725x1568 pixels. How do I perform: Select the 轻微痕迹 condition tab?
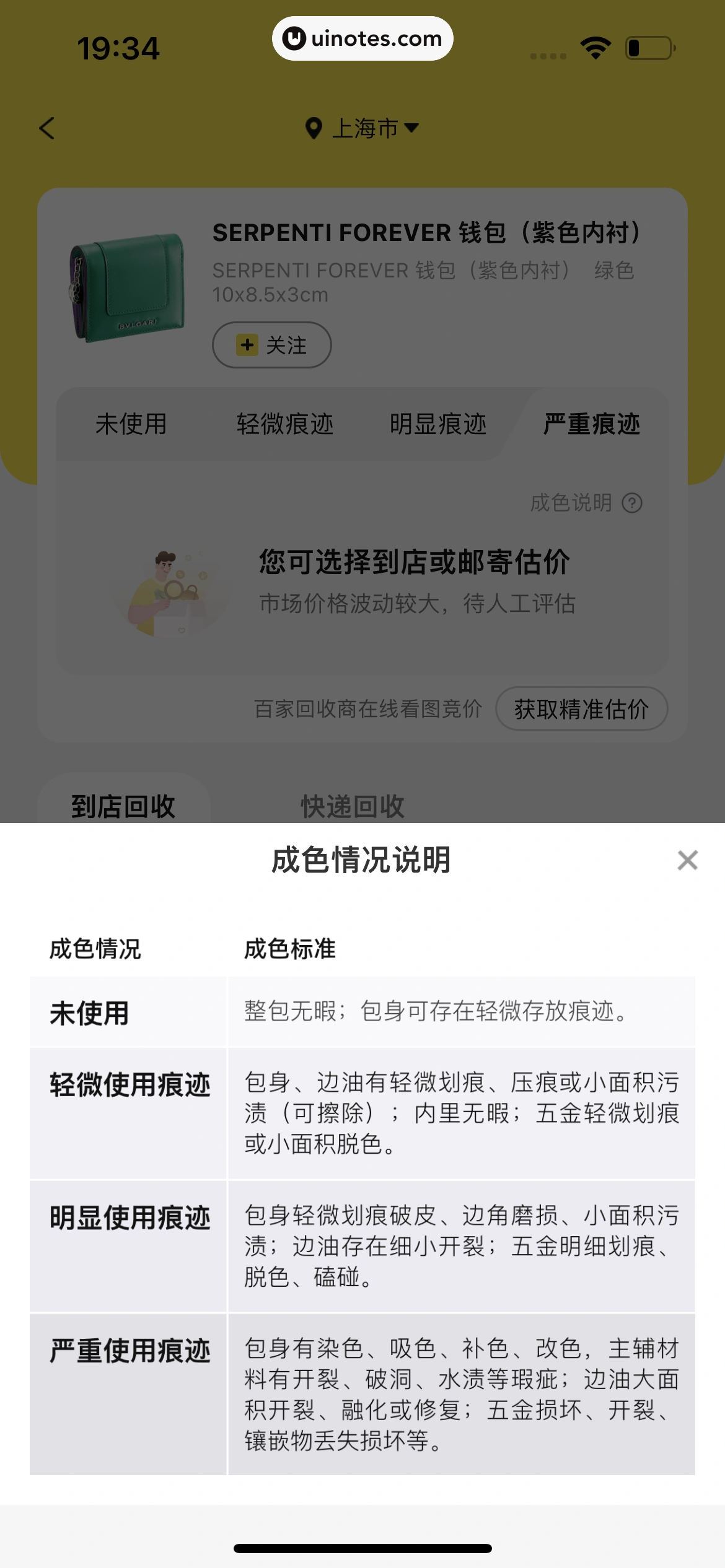tap(285, 425)
